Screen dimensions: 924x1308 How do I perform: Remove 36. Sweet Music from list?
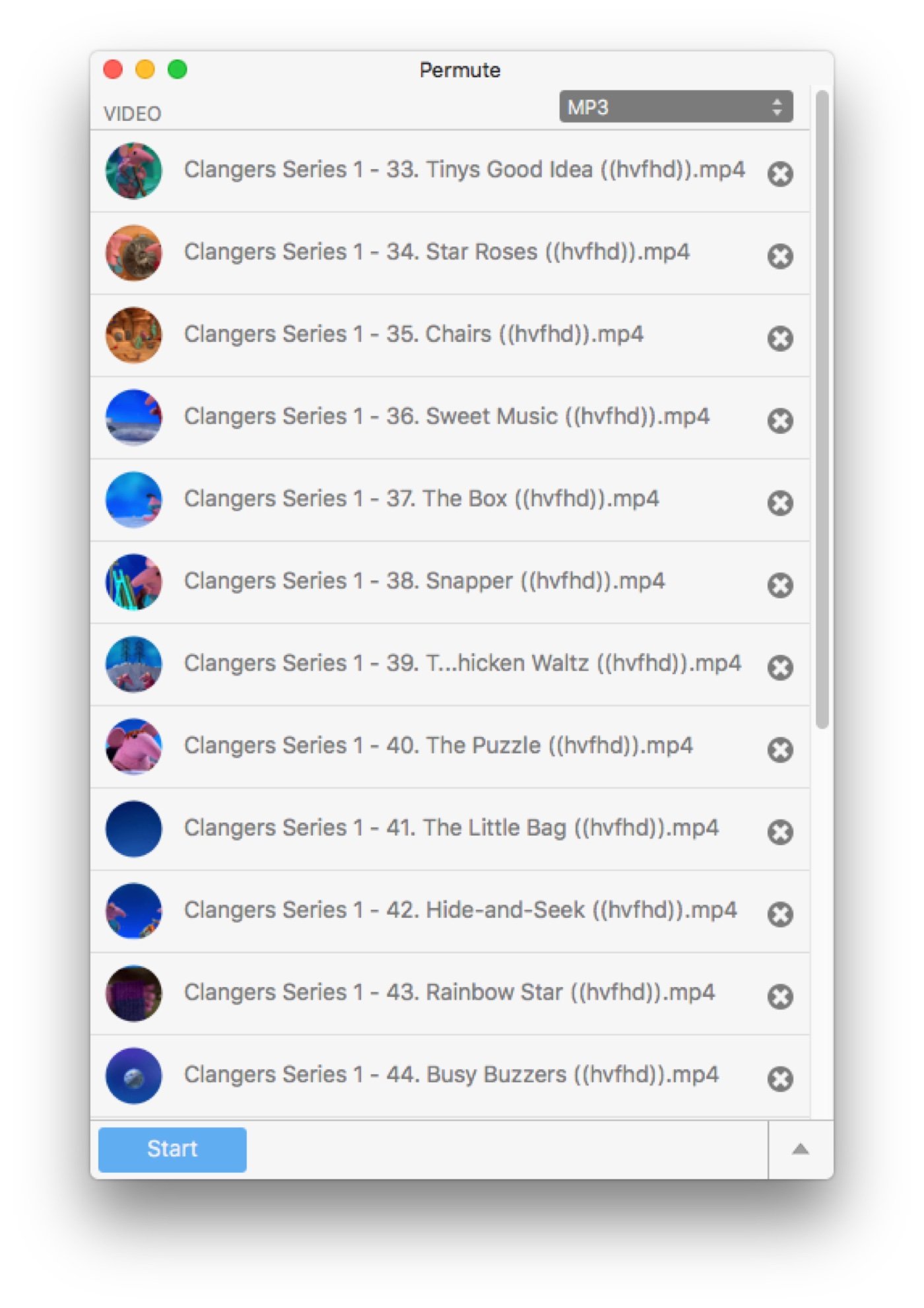[x=779, y=421]
